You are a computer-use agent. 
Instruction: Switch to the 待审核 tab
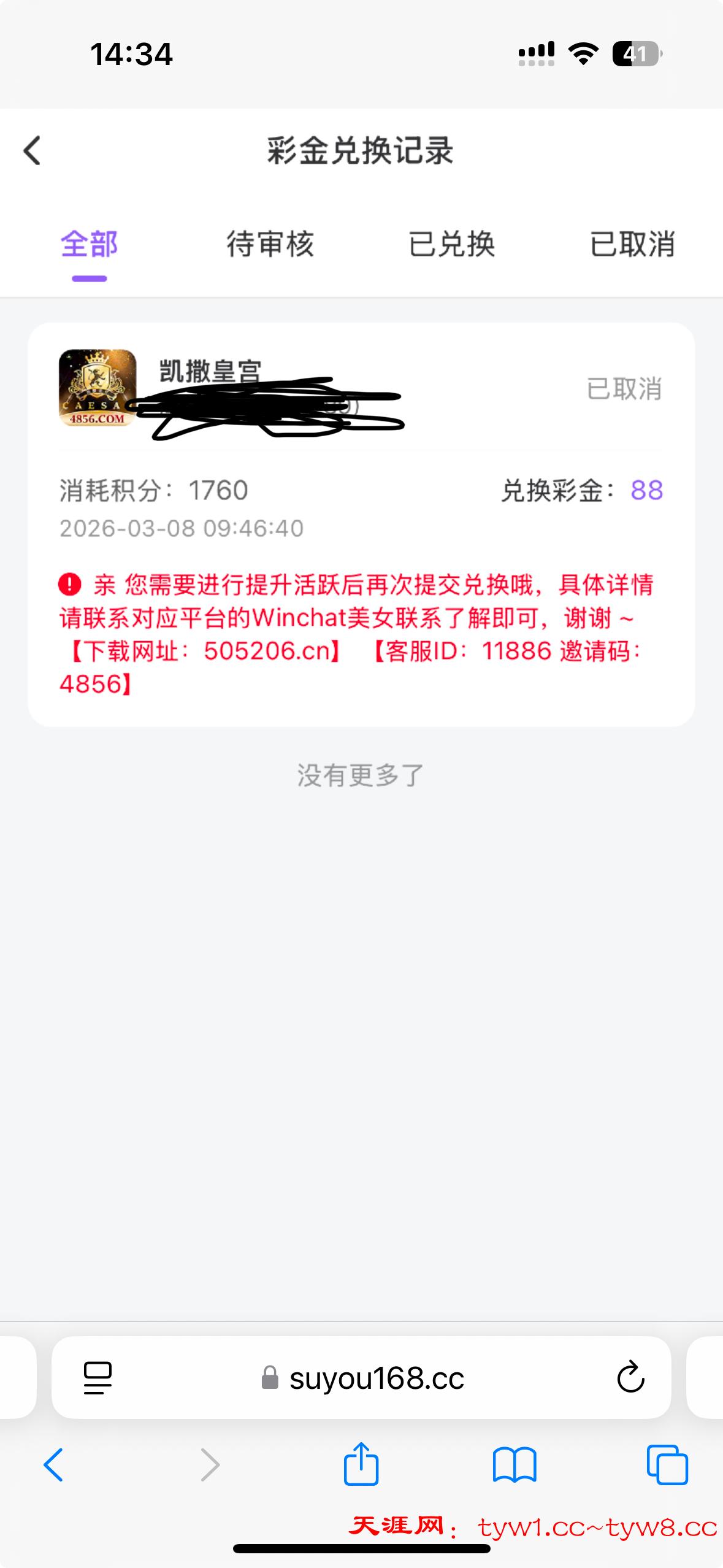270,244
